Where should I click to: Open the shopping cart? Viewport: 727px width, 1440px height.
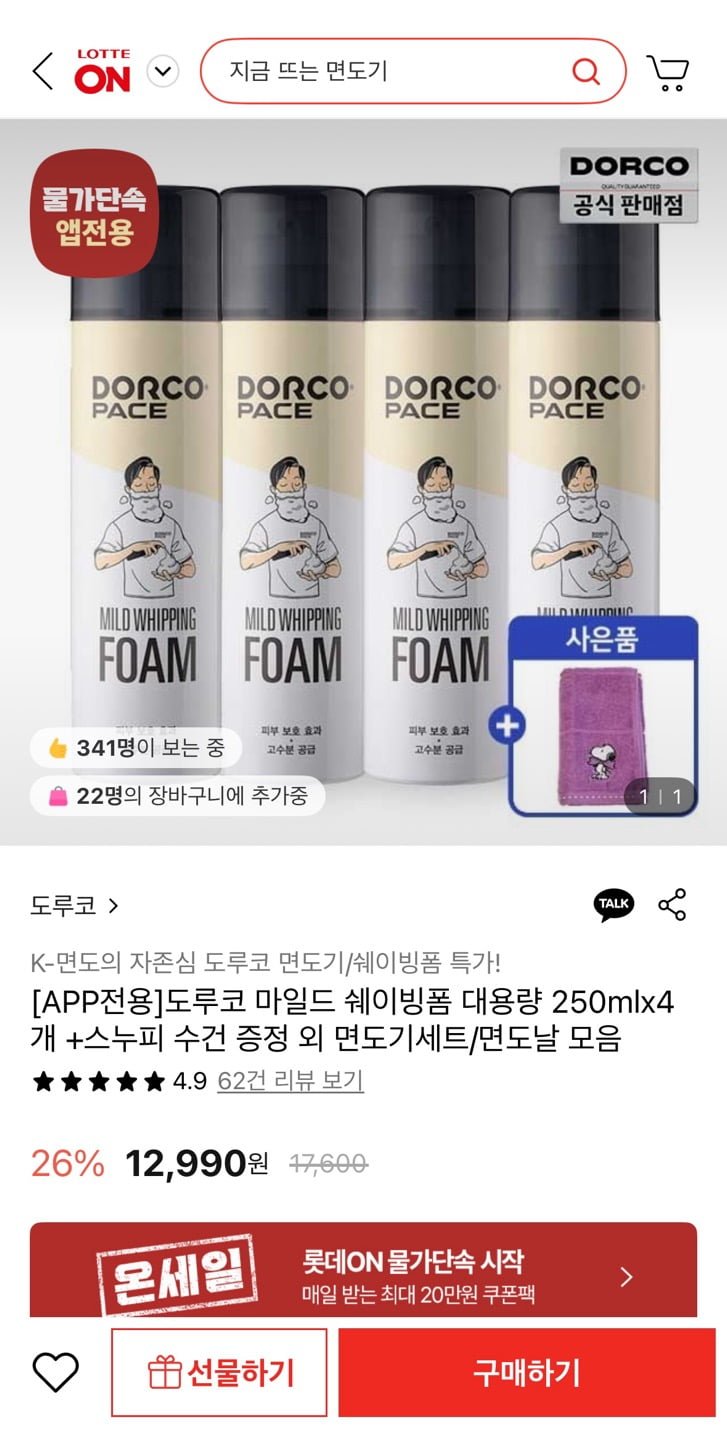click(x=667, y=72)
